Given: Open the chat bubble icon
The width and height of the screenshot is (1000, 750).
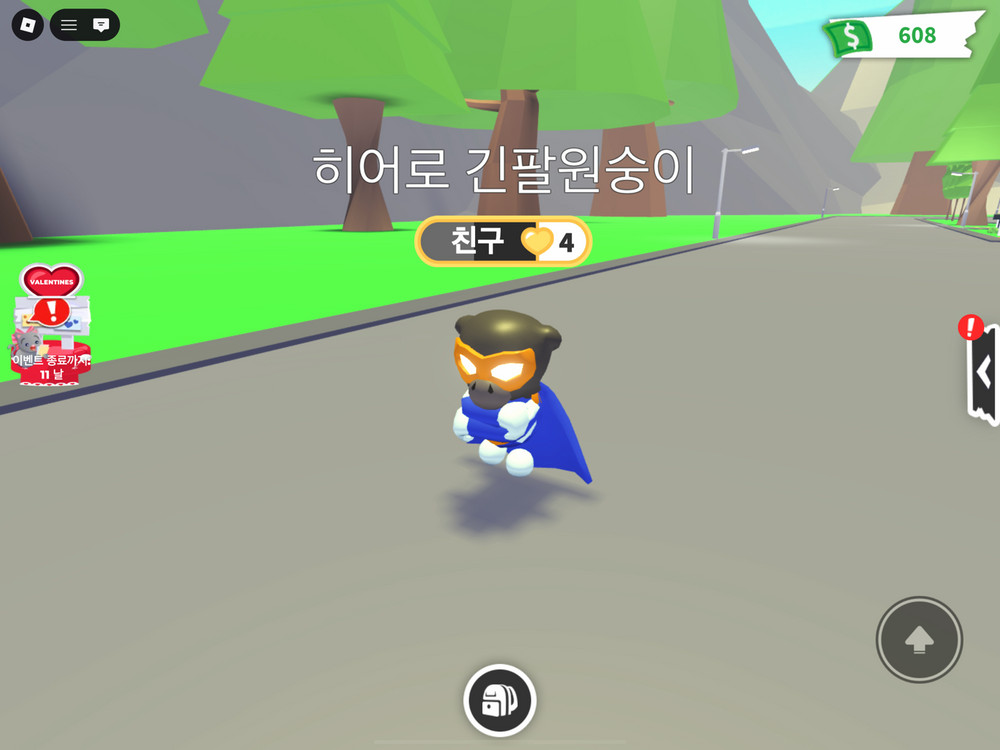Looking at the screenshot, I should click(x=101, y=25).
